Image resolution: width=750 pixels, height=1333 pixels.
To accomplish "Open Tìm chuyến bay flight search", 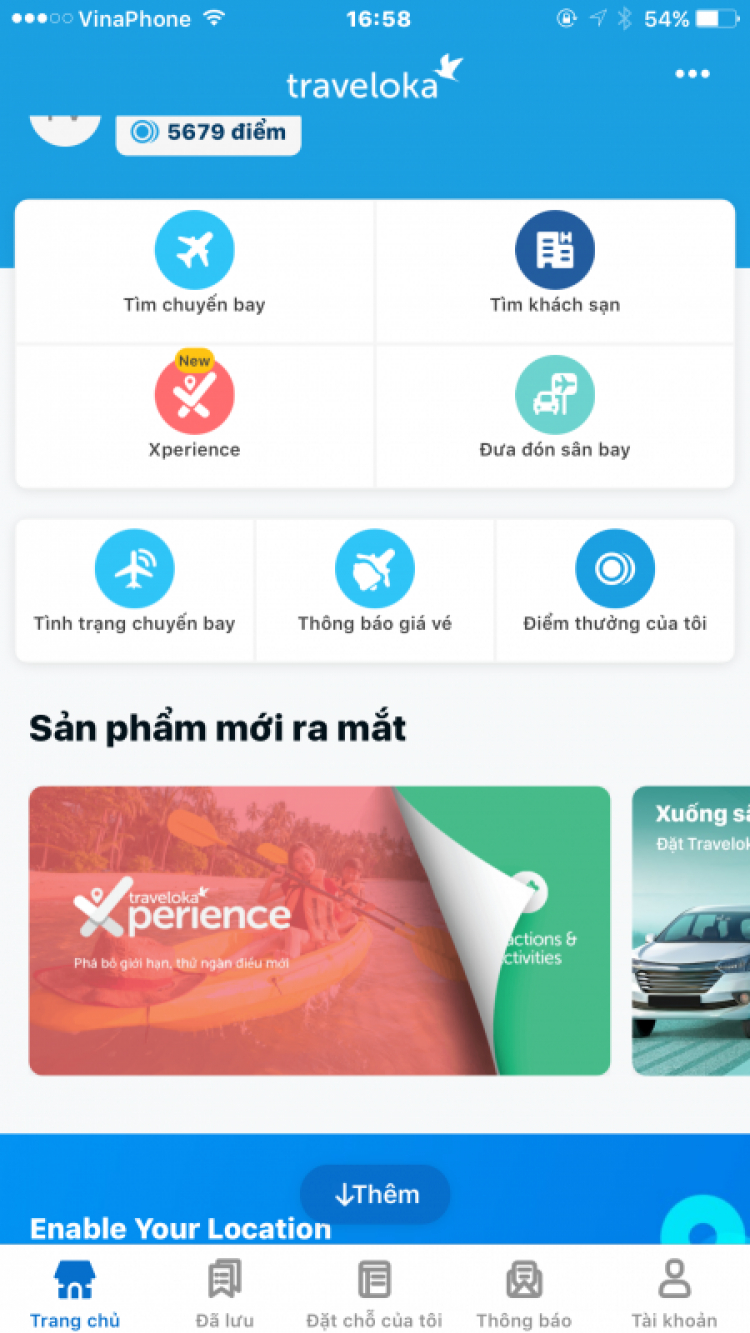I will coord(195,268).
